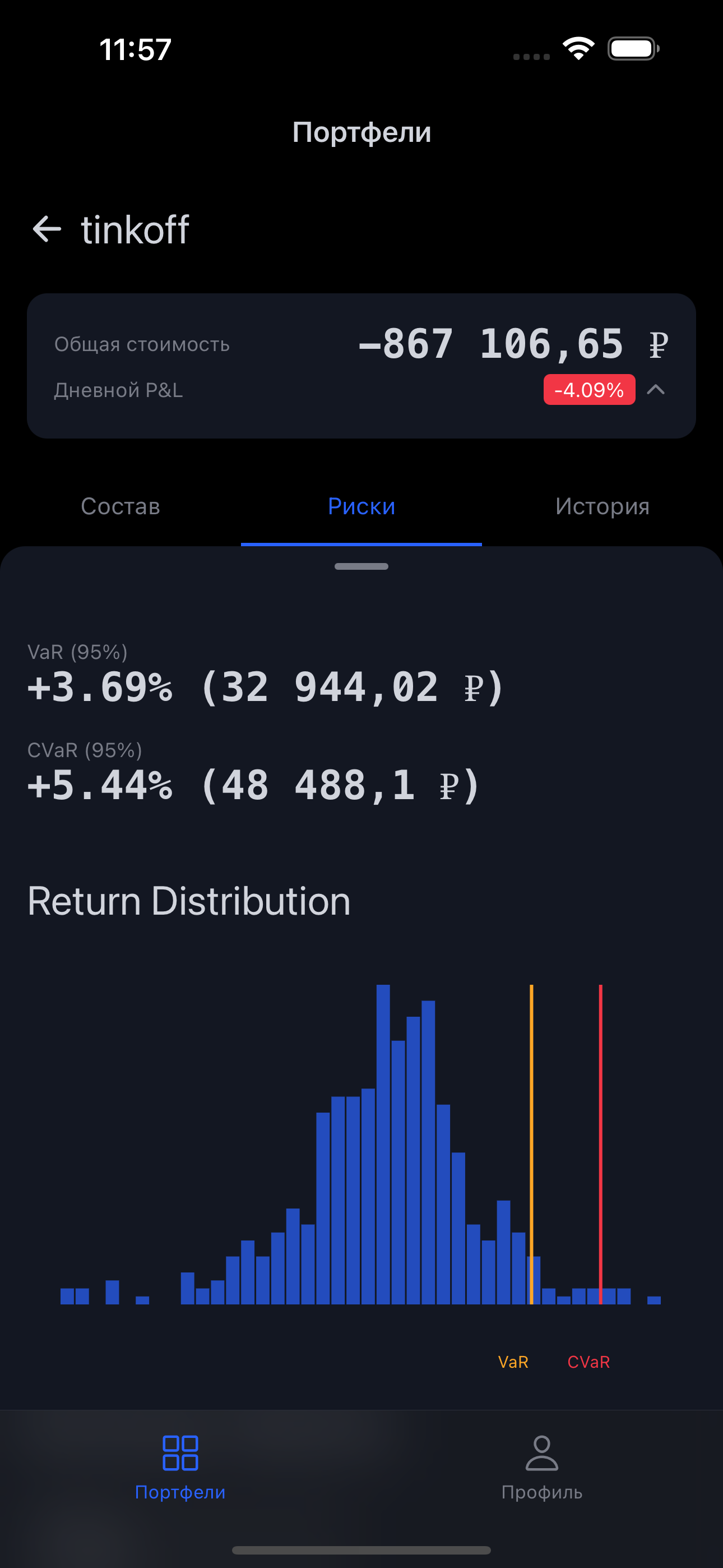This screenshot has width=723, height=1568.
Task: Switch to the Состав tab
Action: [x=121, y=506]
